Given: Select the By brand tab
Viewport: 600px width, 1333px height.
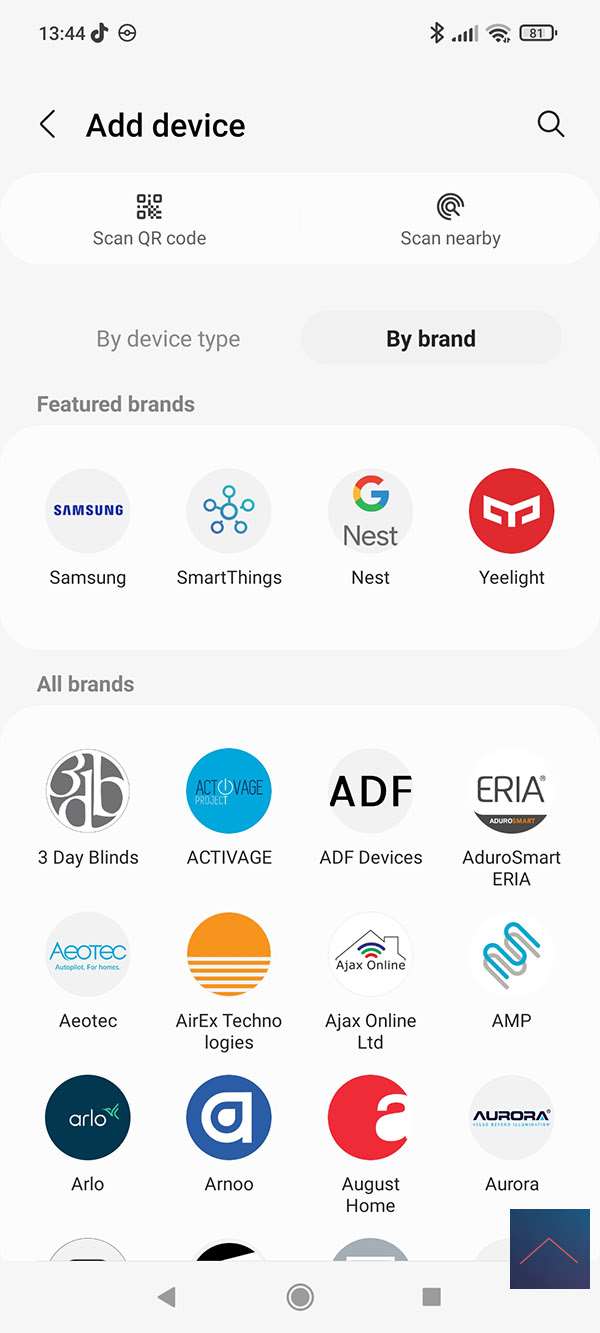Looking at the screenshot, I should click(431, 339).
